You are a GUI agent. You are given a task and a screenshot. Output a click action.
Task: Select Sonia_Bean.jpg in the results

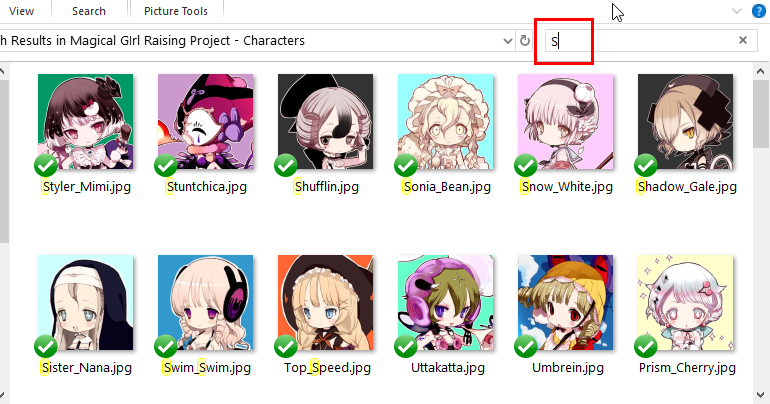pyautogui.click(x=445, y=124)
